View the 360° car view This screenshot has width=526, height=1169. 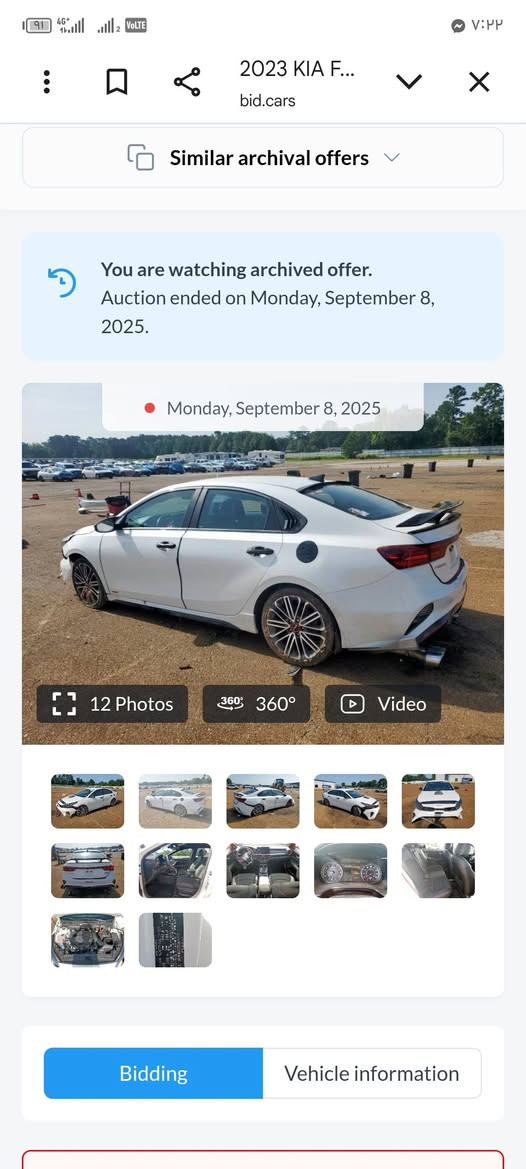point(256,704)
